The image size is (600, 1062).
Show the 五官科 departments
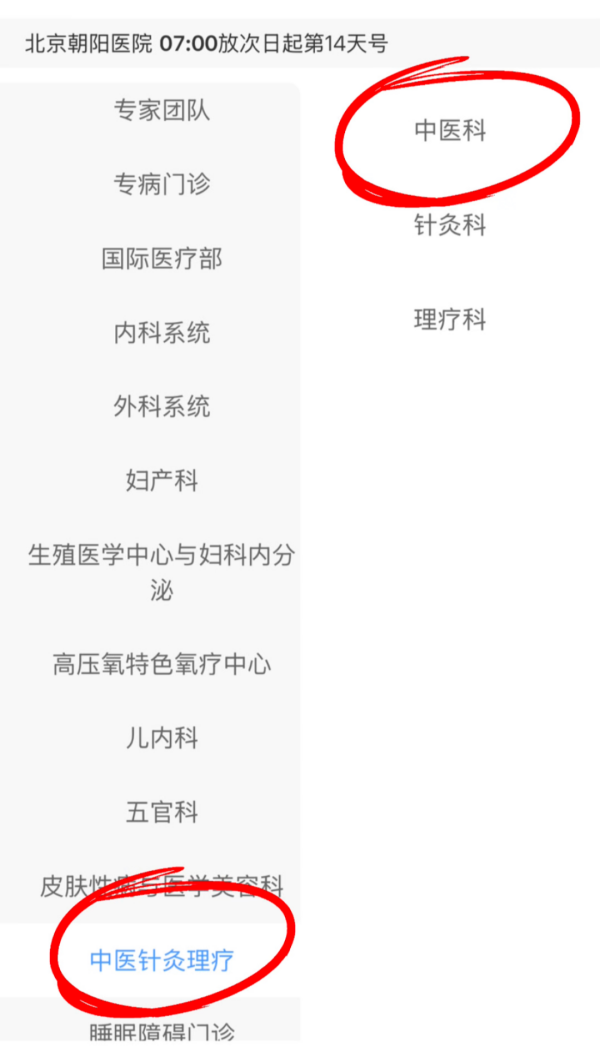(x=162, y=811)
